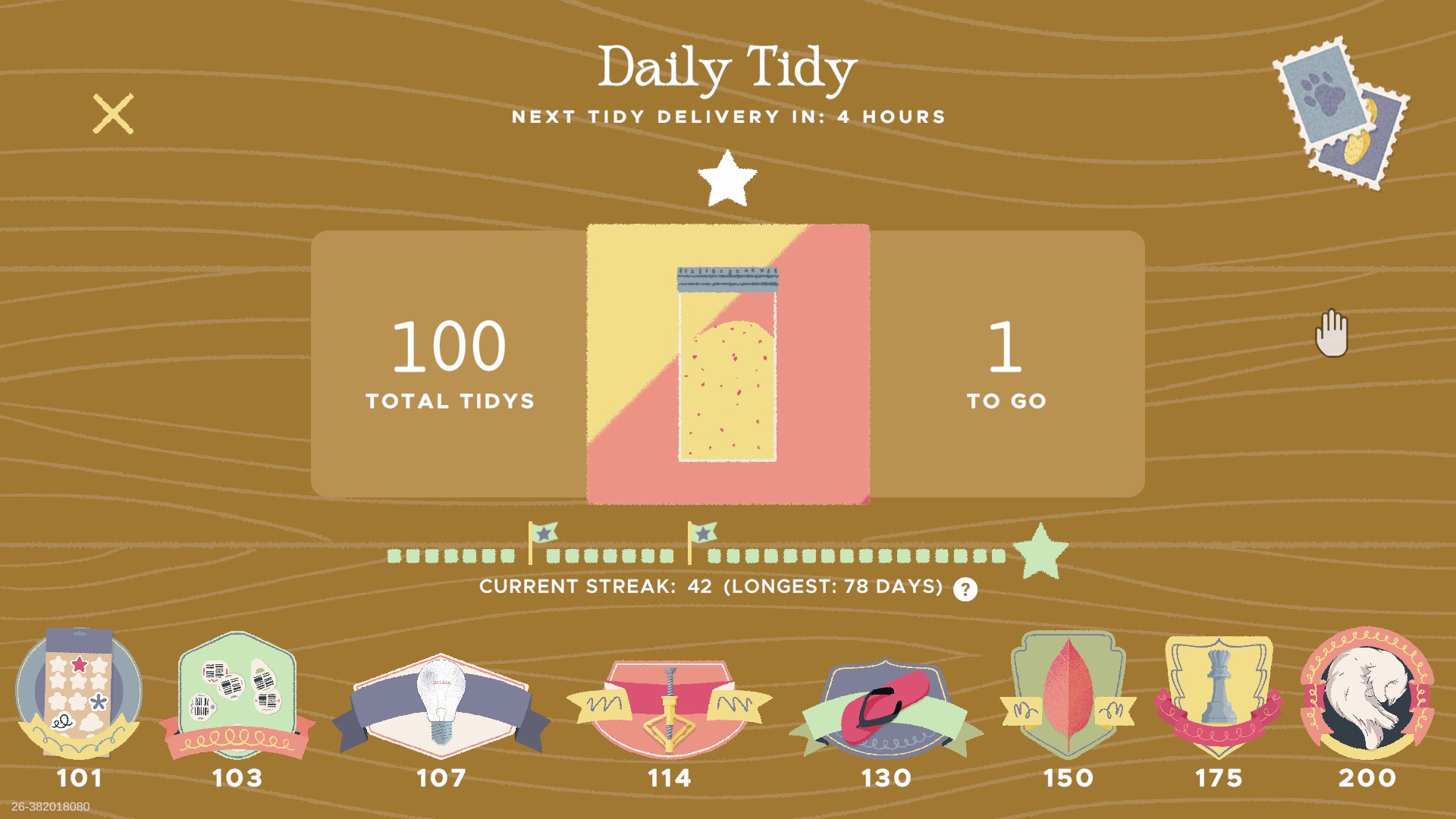Open the stamps collection icon
This screenshot has width=1456, height=819.
1341,114
